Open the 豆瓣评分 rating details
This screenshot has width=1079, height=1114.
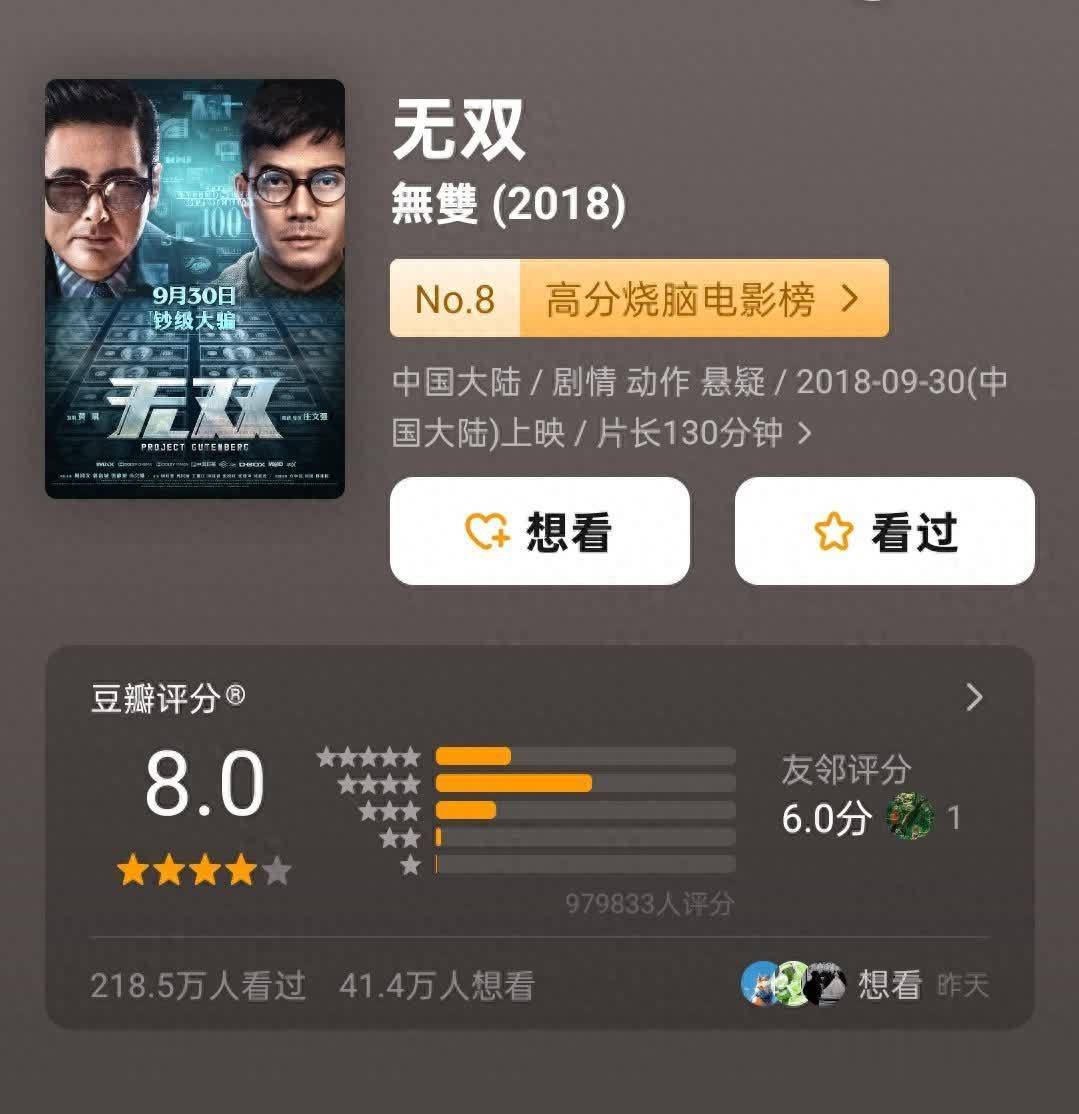[x=974, y=697]
